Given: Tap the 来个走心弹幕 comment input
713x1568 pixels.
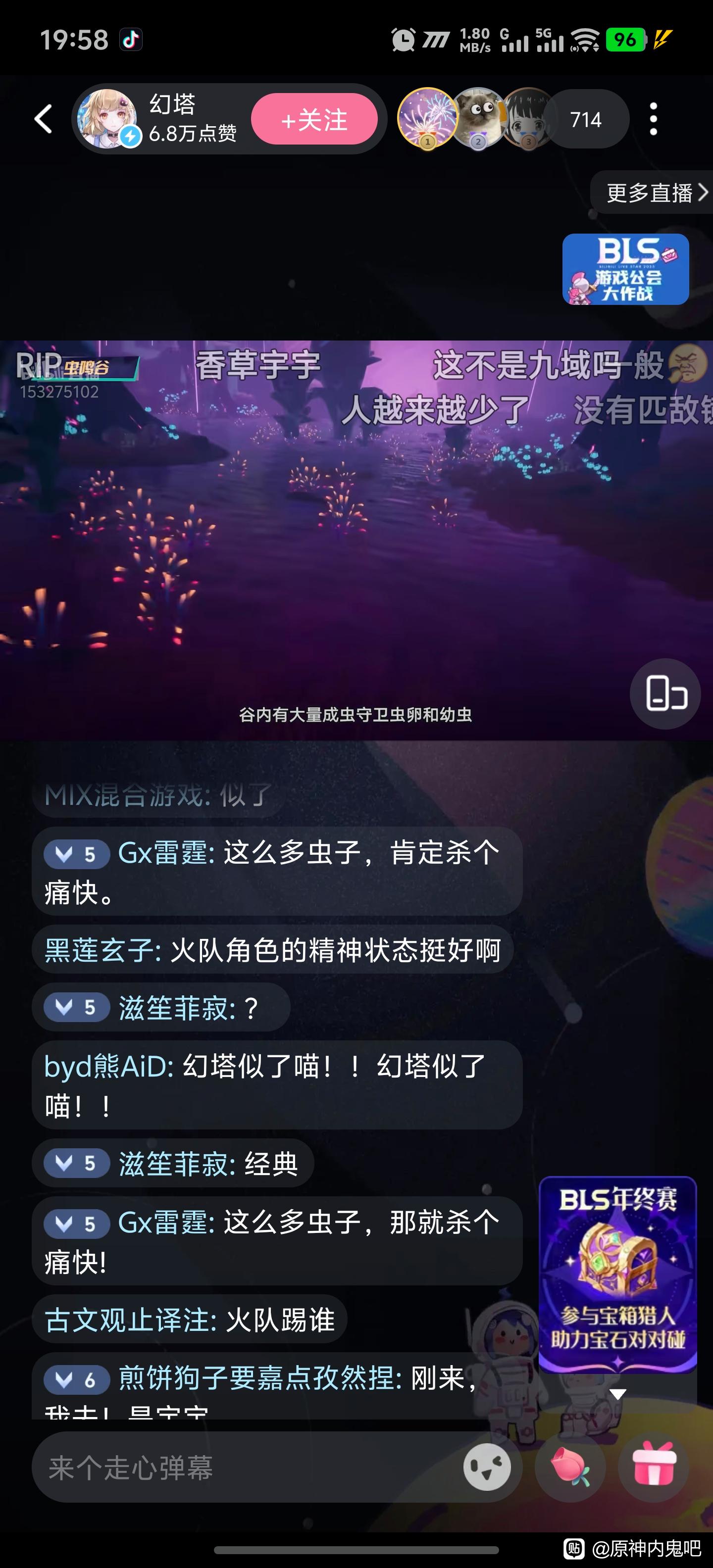Looking at the screenshot, I should click(244, 1468).
